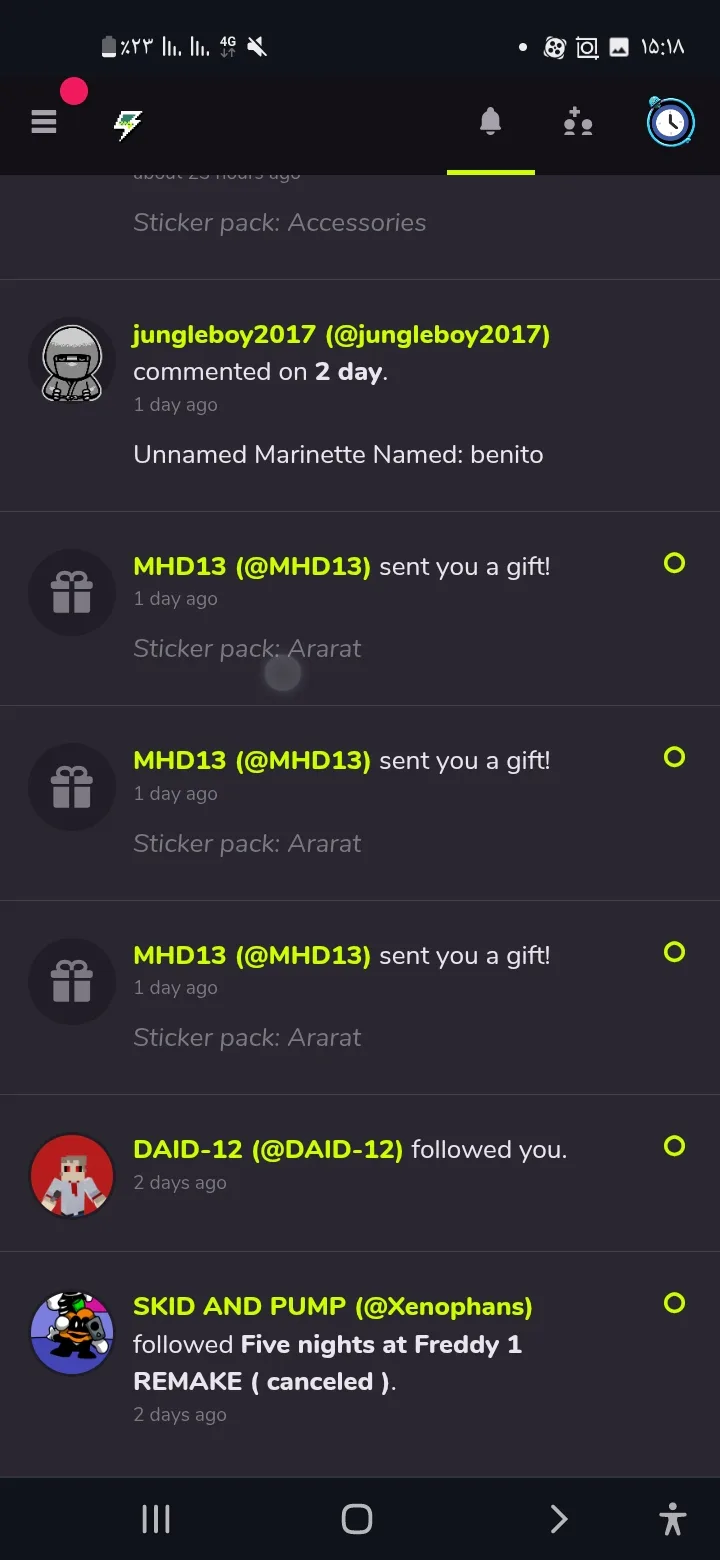Mark DAID-12 notification as read
Screen dimensions: 720x1560
(x=675, y=1146)
